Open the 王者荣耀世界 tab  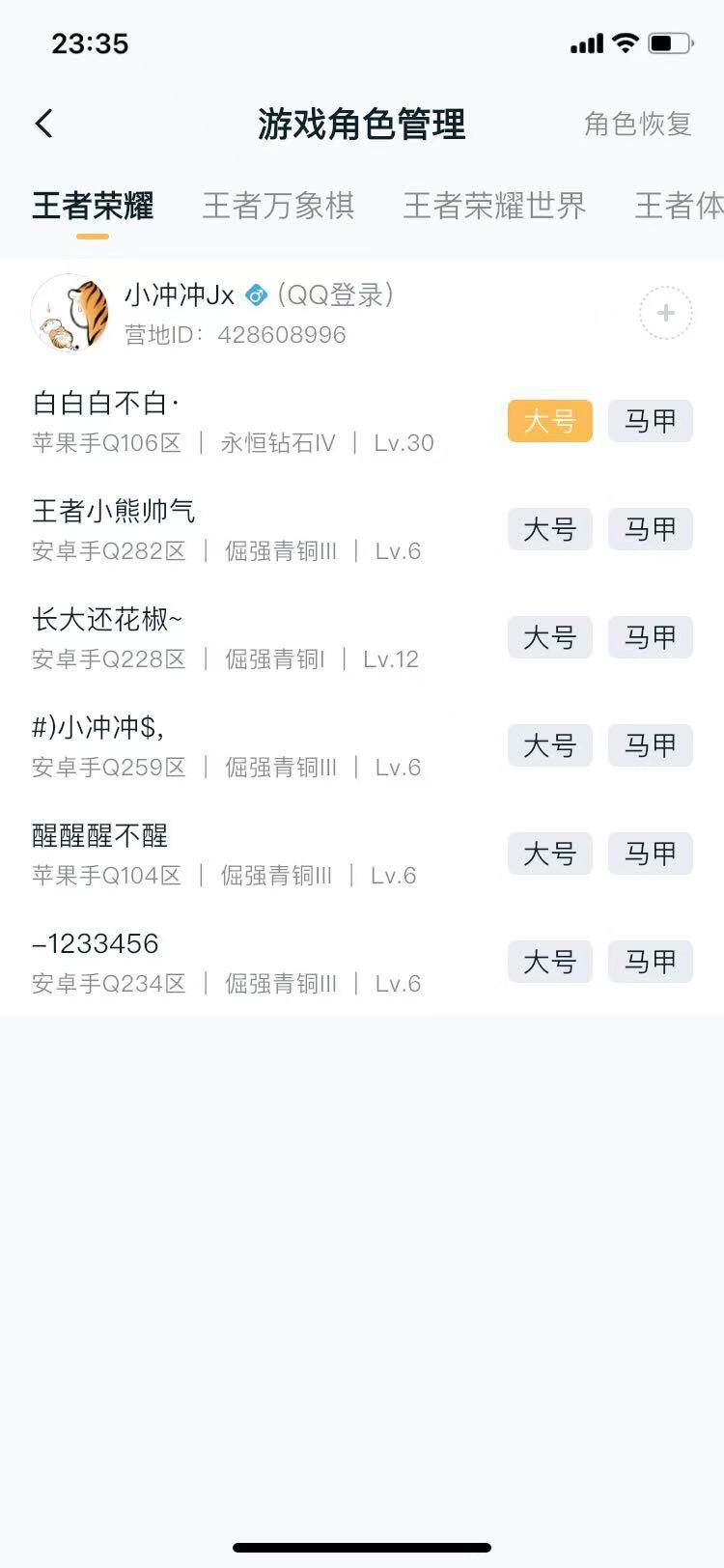(493, 206)
